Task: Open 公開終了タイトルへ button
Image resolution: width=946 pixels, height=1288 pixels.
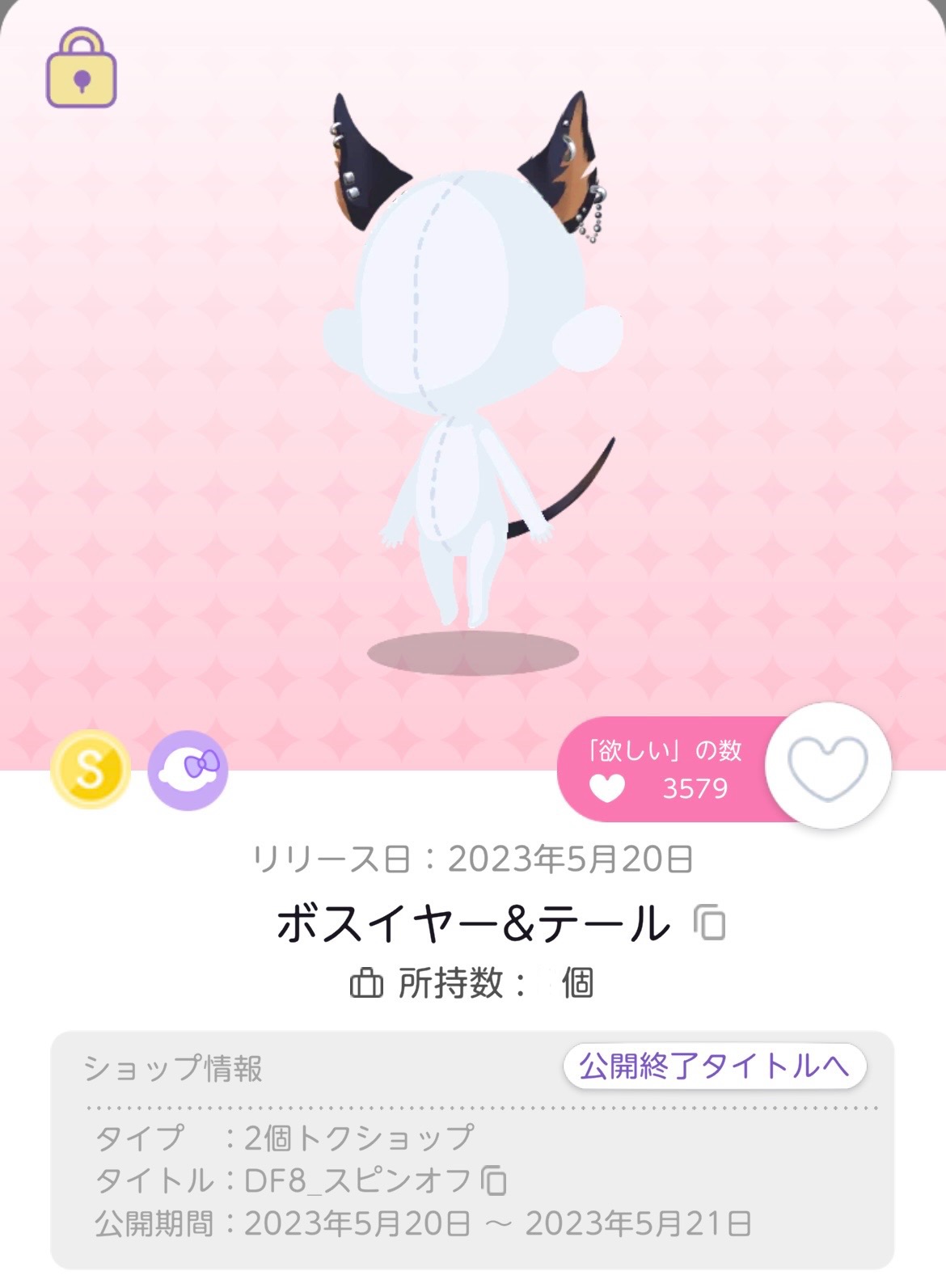Action: pyautogui.click(x=715, y=1066)
